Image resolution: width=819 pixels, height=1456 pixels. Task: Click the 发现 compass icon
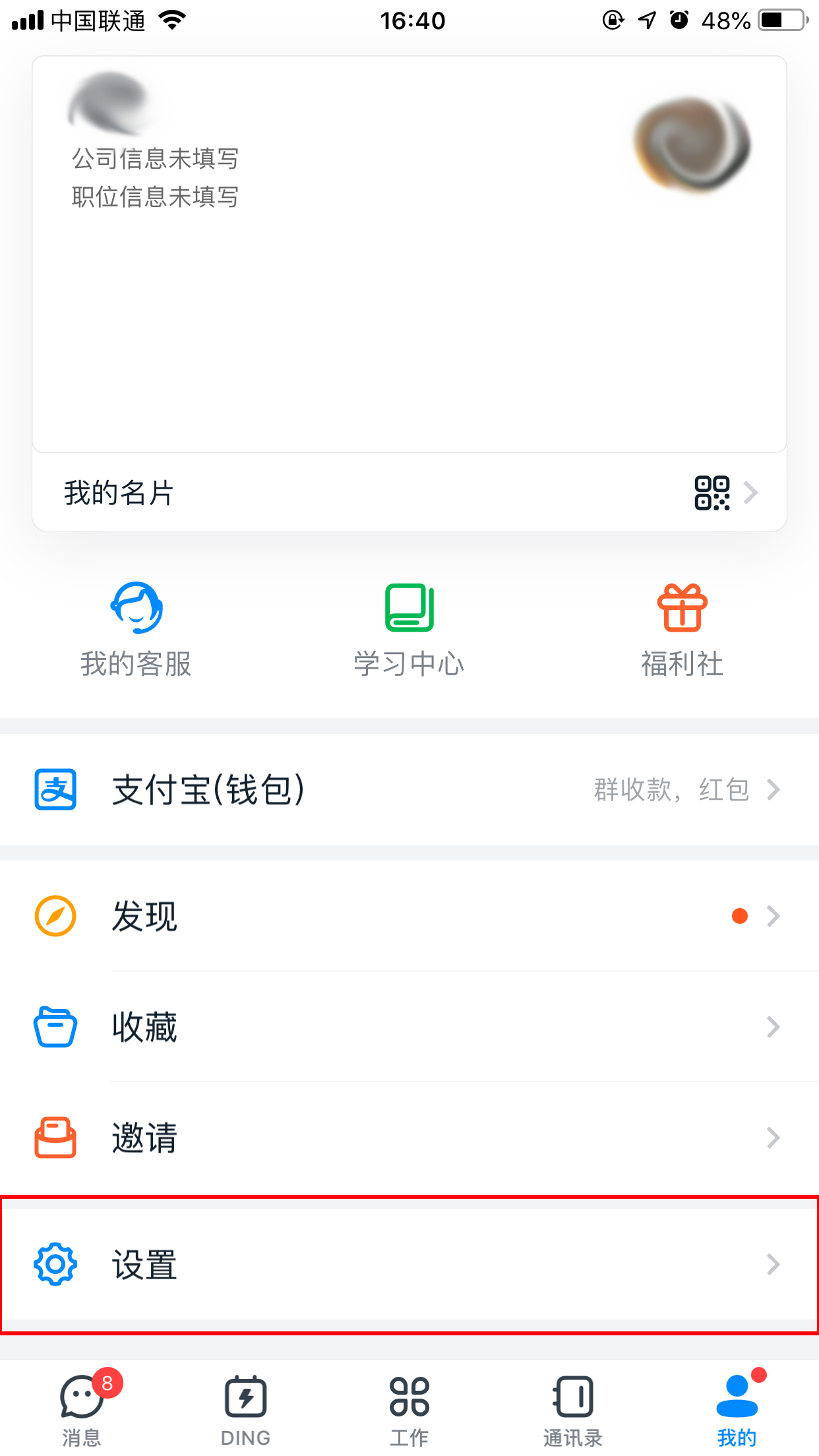point(56,915)
